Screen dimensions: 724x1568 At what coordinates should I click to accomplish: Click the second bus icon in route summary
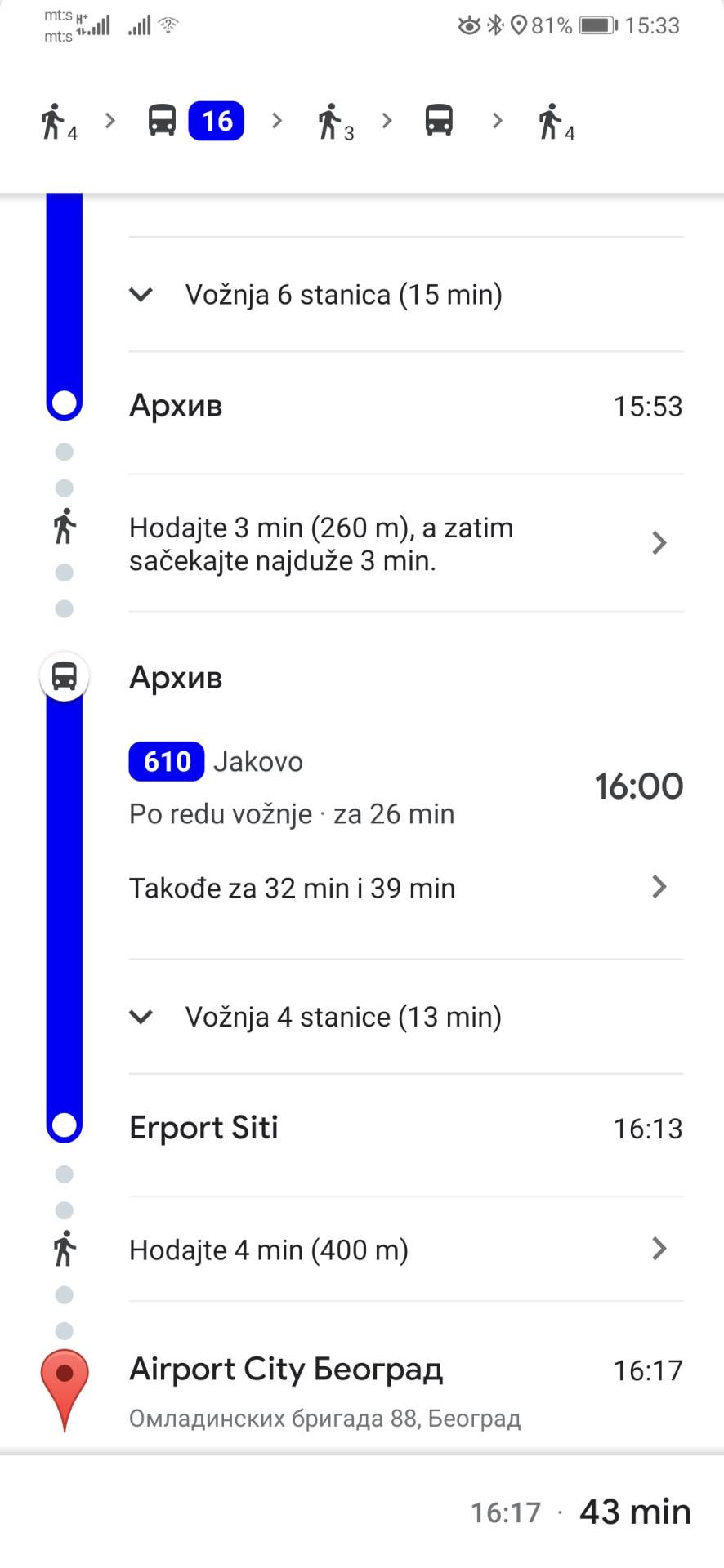tap(439, 120)
